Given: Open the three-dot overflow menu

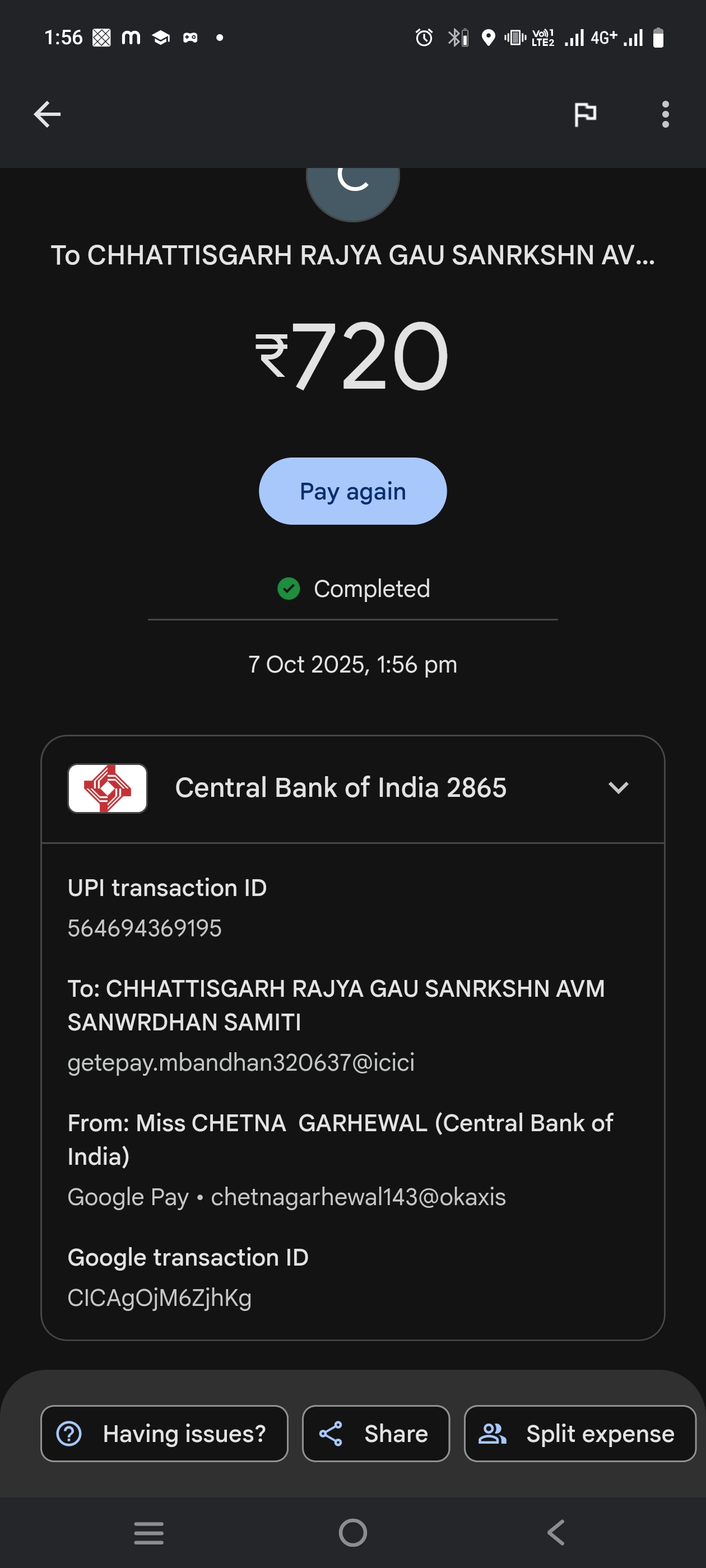Looking at the screenshot, I should [665, 114].
